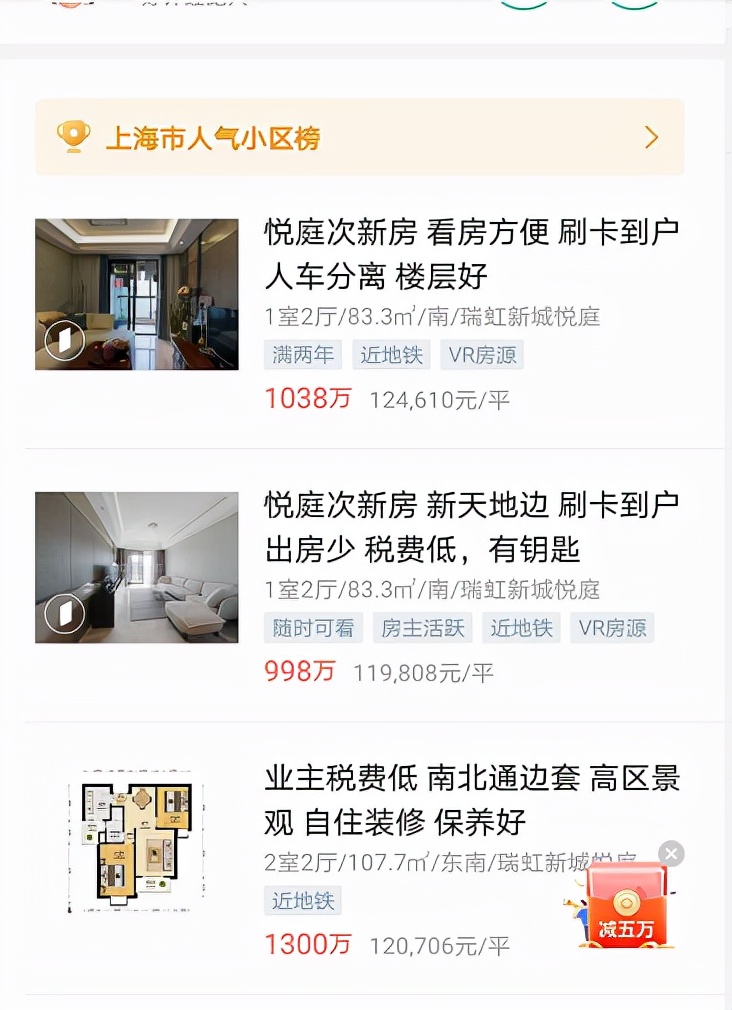The width and height of the screenshot is (732, 1010).
Task: Select the 近地铁 tag on first listing
Action: tap(392, 355)
